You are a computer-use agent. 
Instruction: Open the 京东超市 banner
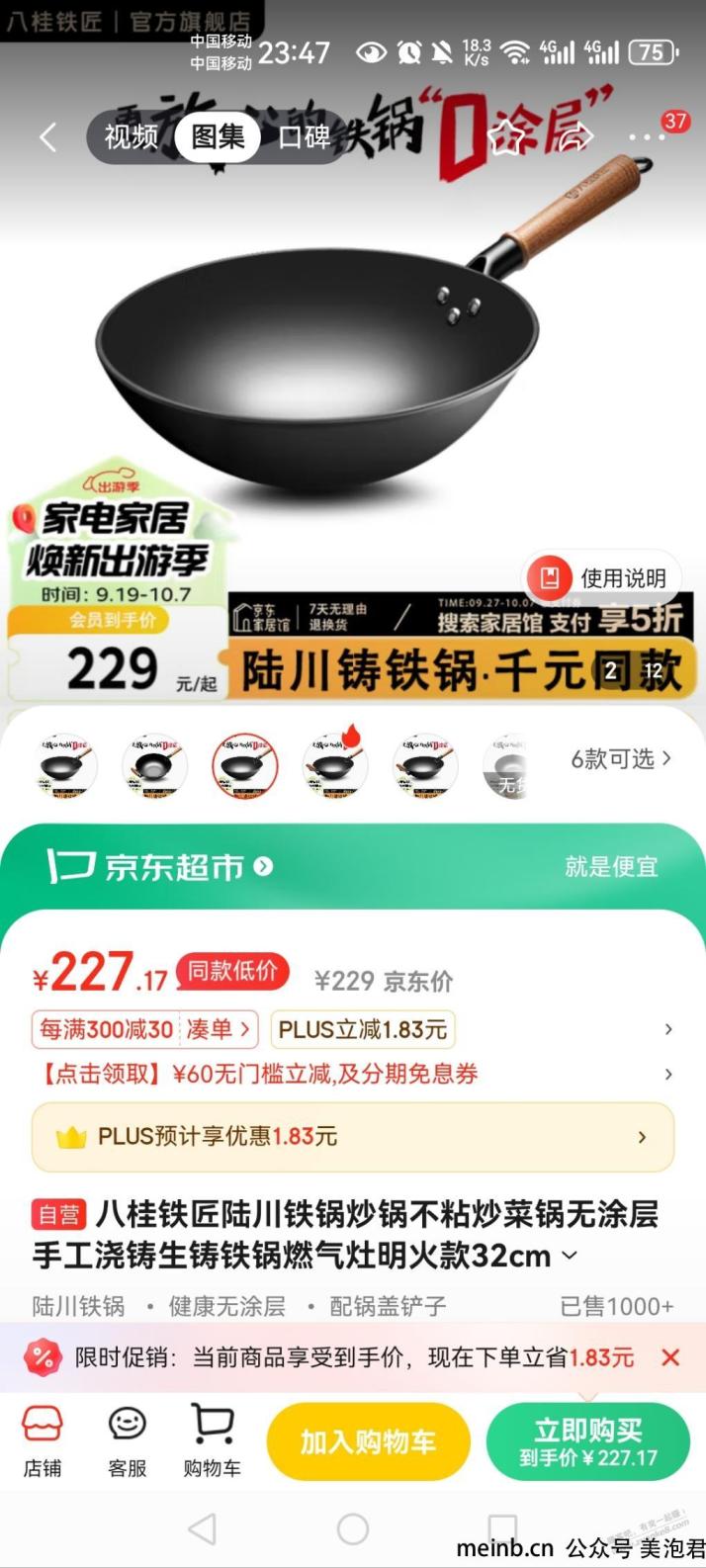[353, 867]
